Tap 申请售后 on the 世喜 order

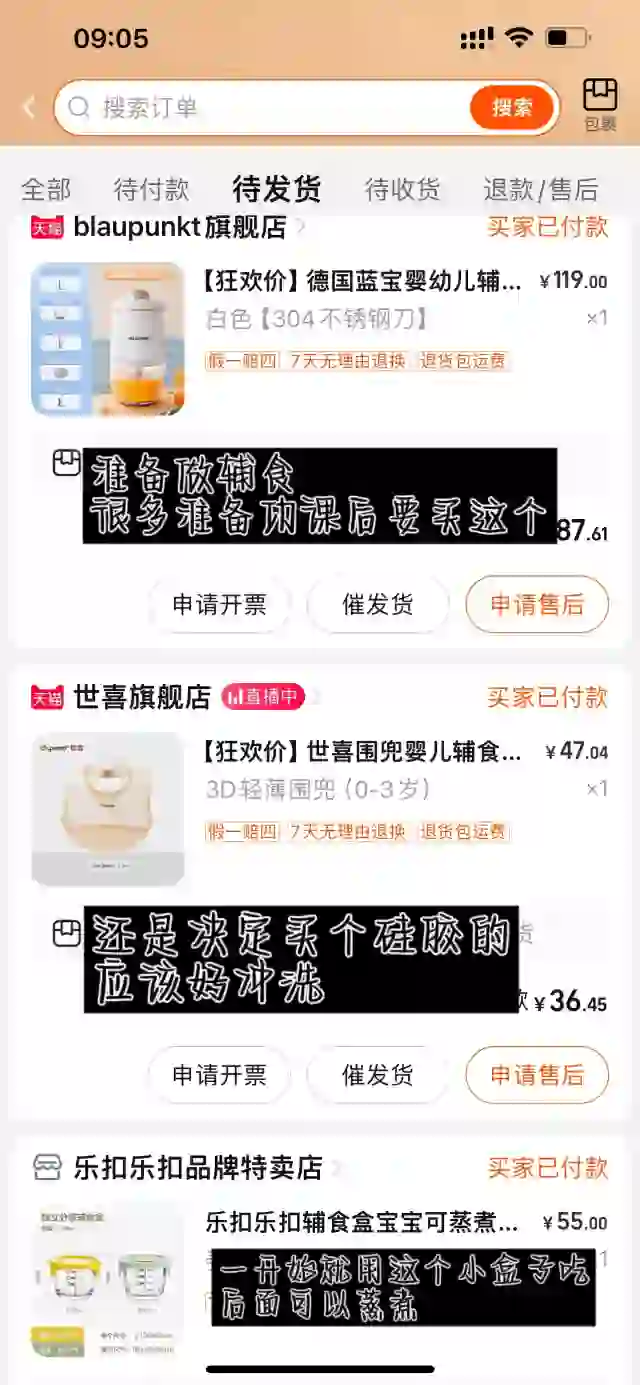click(x=536, y=1075)
